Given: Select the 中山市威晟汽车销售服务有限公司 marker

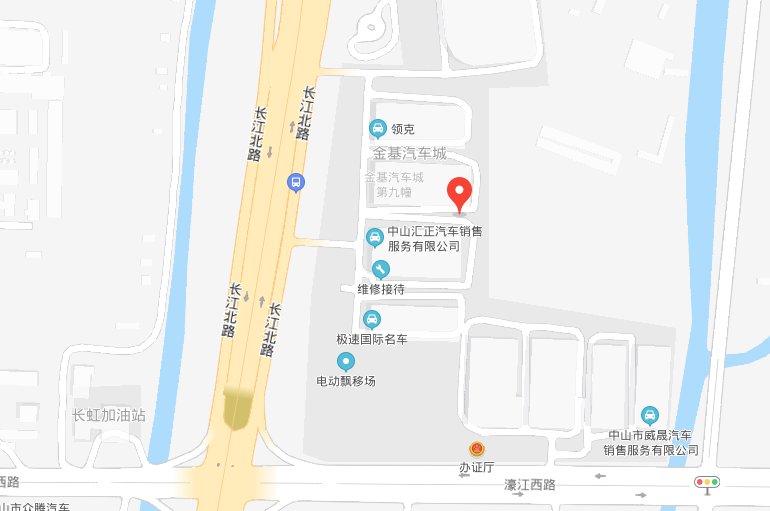Looking at the screenshot, I should pos(650,415).
